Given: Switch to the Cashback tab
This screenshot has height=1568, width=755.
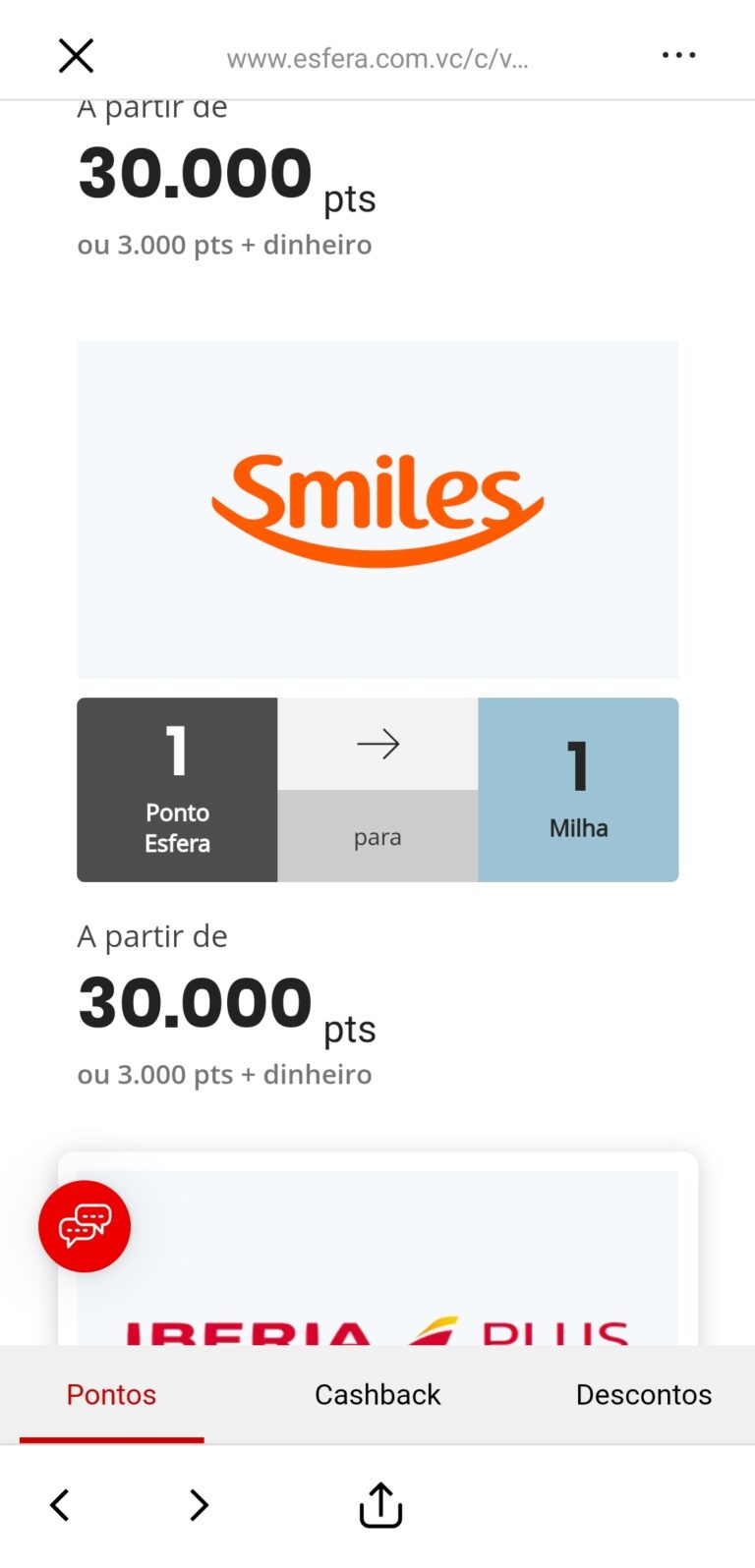Looking at the screenshot, I should coord(377,1394).
